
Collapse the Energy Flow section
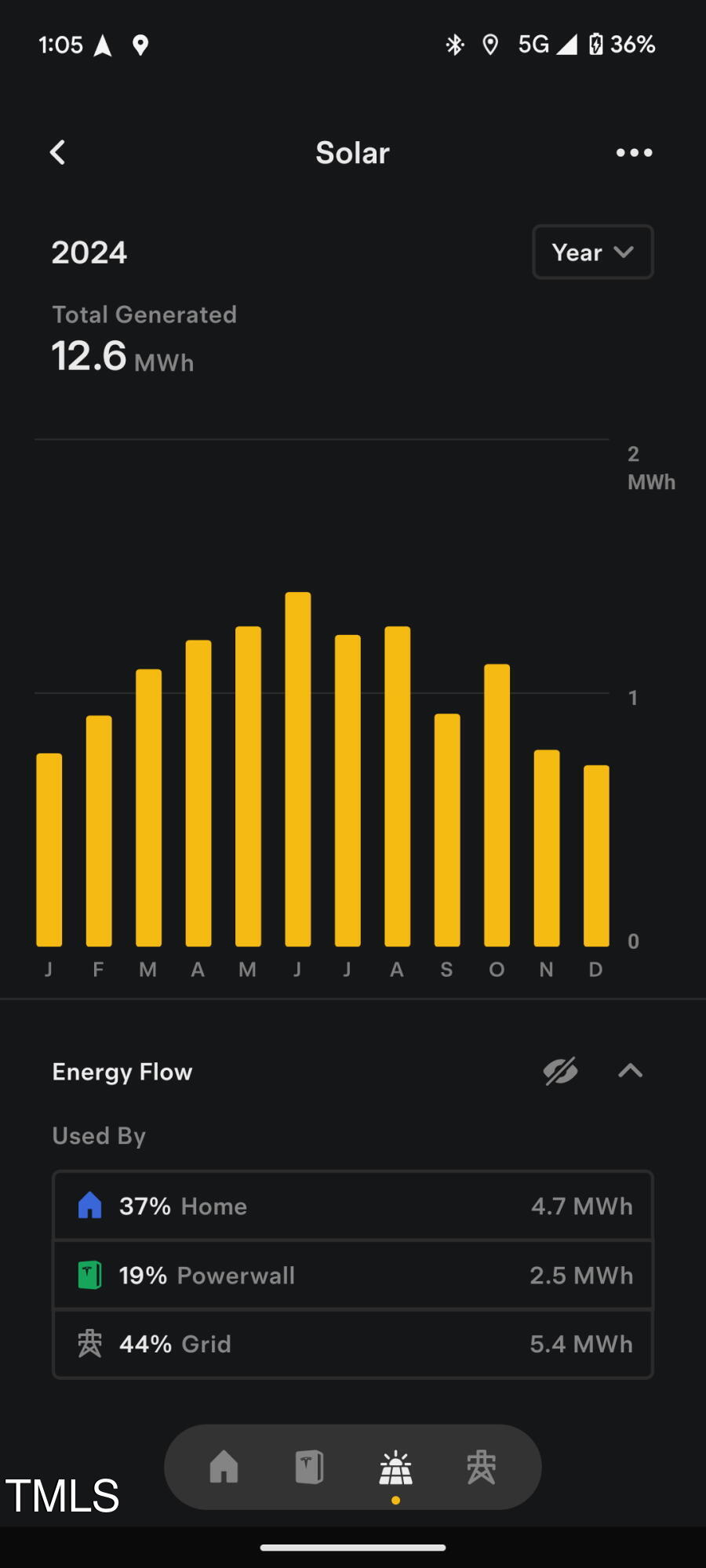pos(631,1071)
